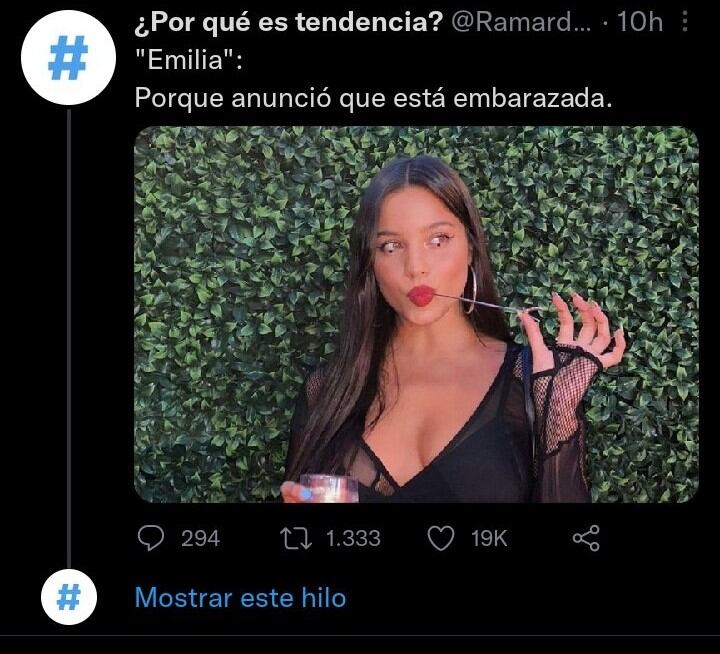View the ¿Por qué es tendencia? account name

click(x=288, y=23)
